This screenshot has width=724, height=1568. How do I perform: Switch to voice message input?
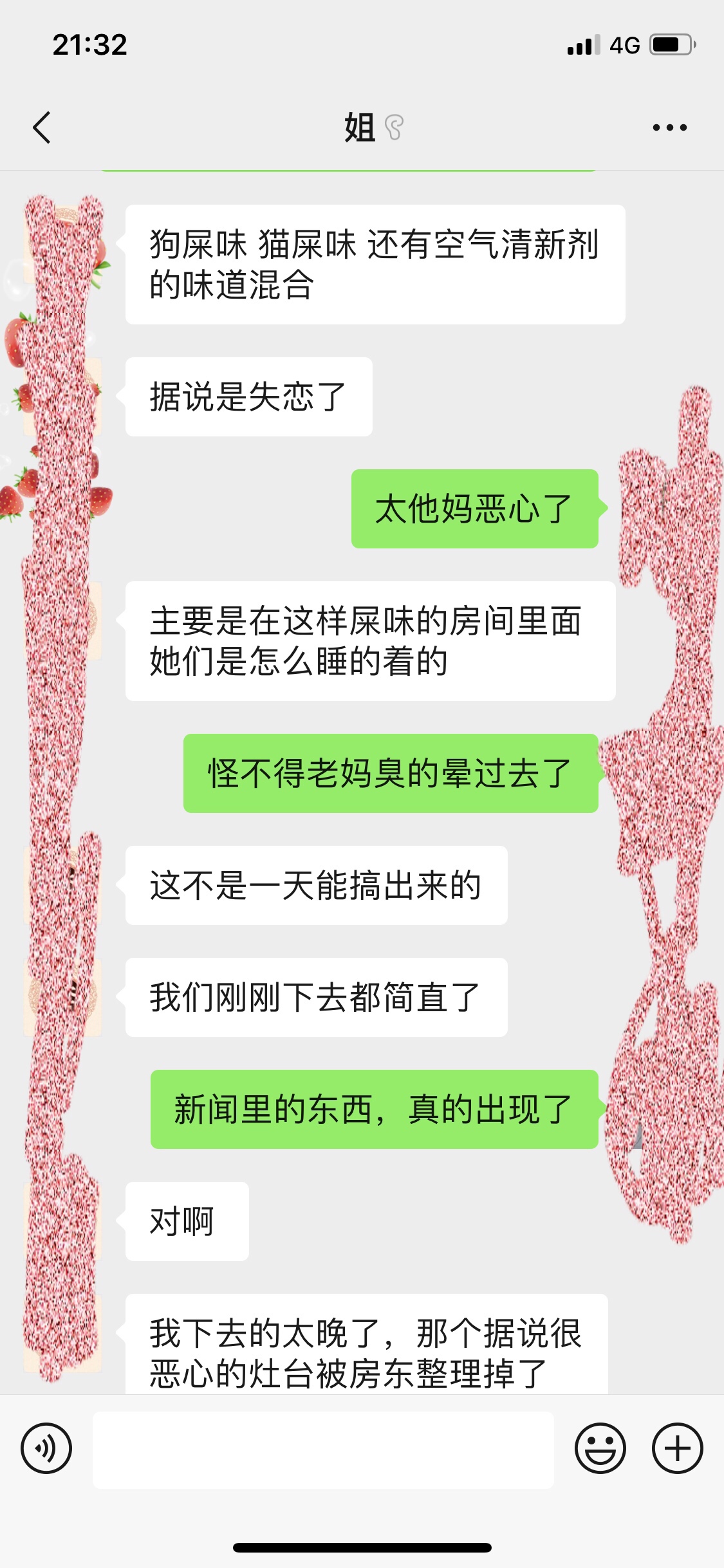coord(46,1449)
